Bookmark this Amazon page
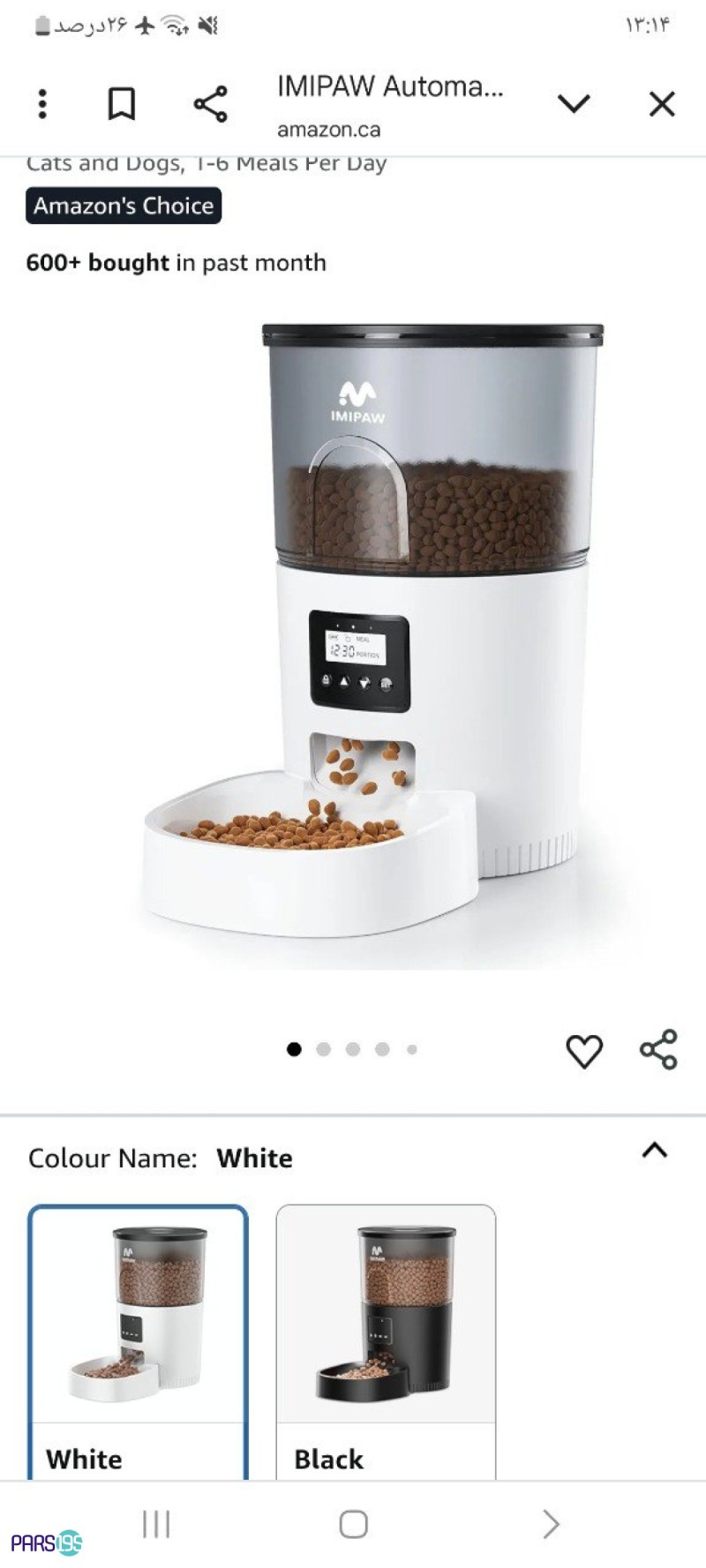706x1568 pixels. click(122, 104)
